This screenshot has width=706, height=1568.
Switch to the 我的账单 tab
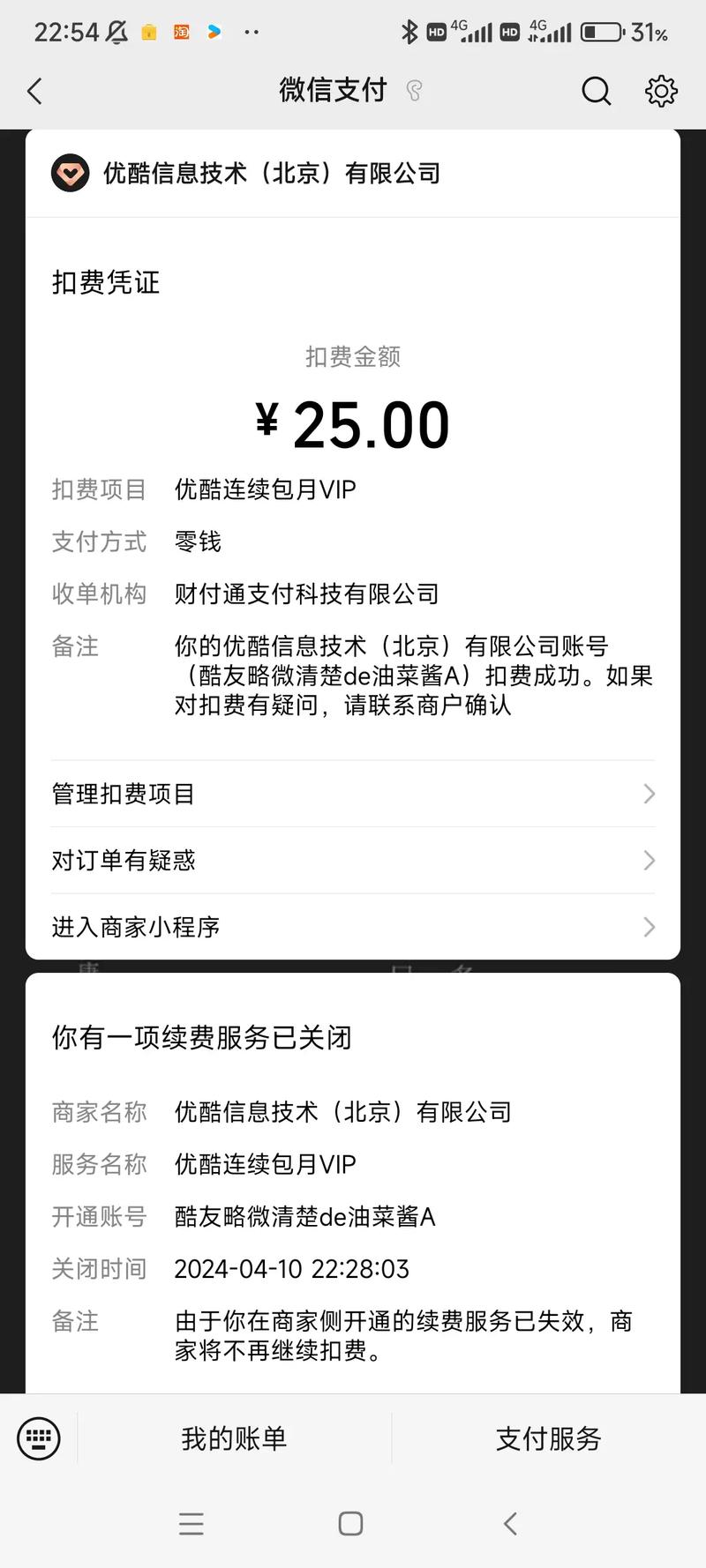[233, 1438]
